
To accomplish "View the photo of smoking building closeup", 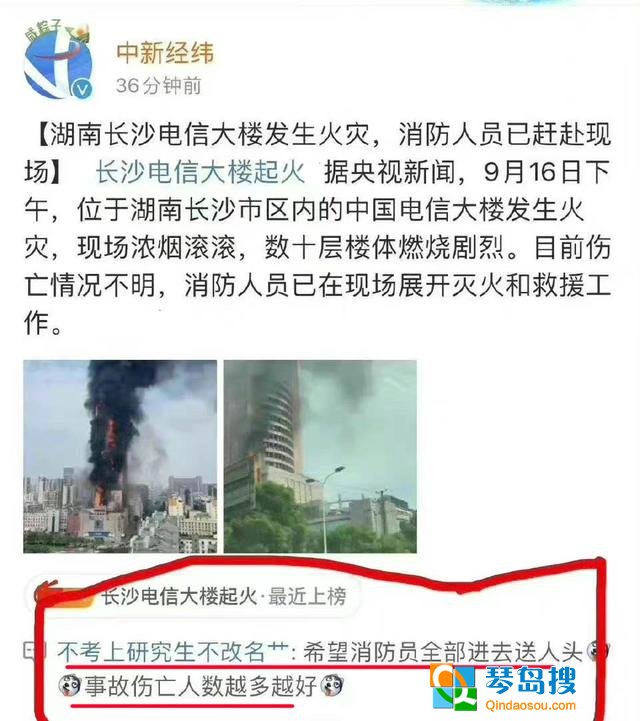I will coord(320,456).
